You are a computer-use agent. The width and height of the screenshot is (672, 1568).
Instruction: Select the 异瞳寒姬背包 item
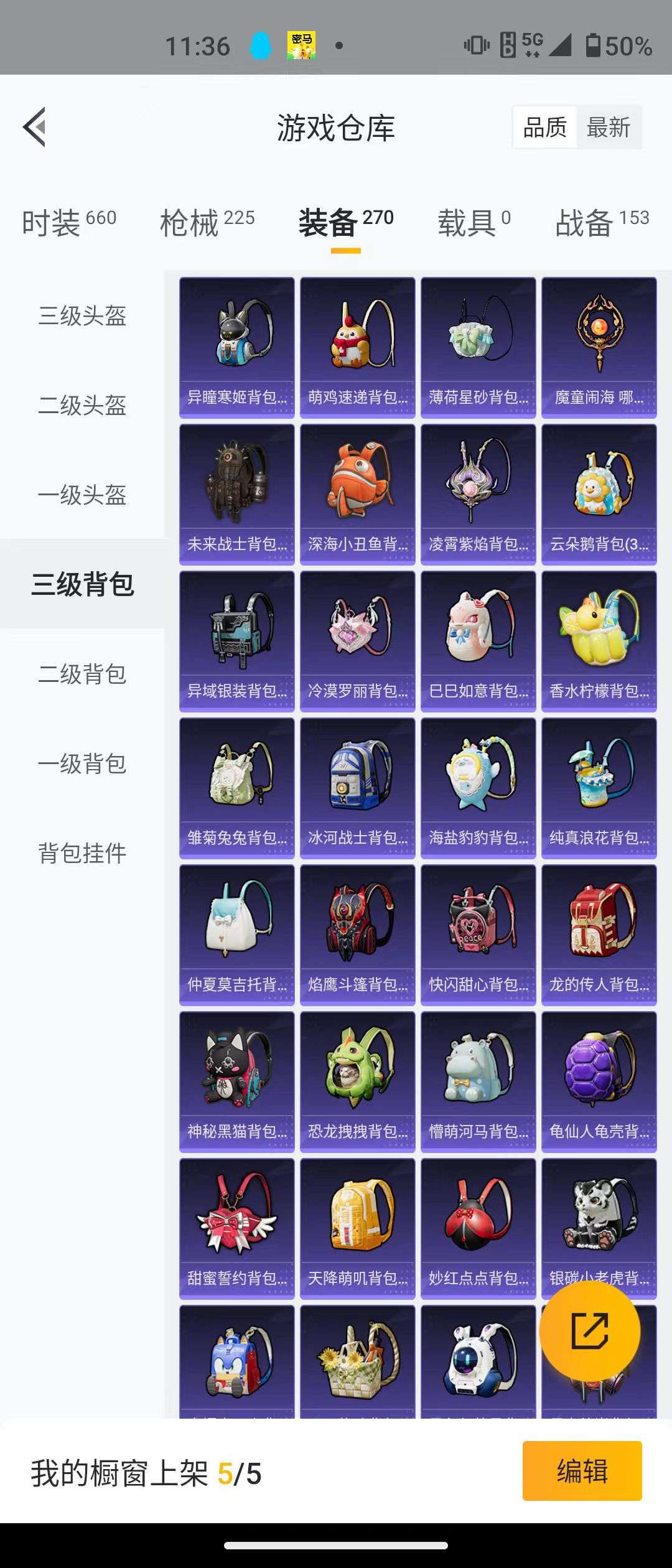click(236, 345)
